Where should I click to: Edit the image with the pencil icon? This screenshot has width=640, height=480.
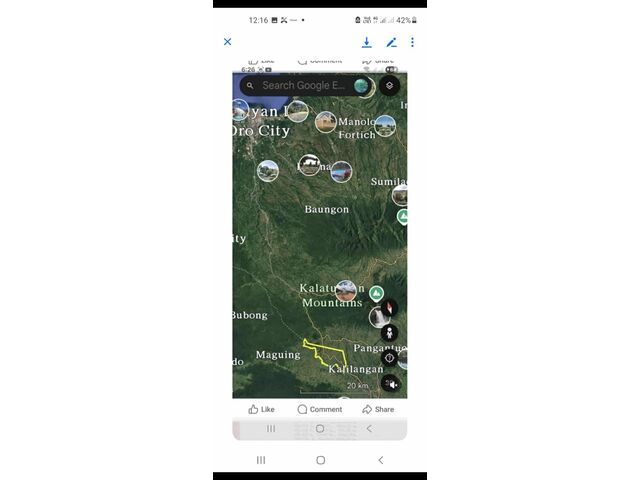tap(391, 42)
